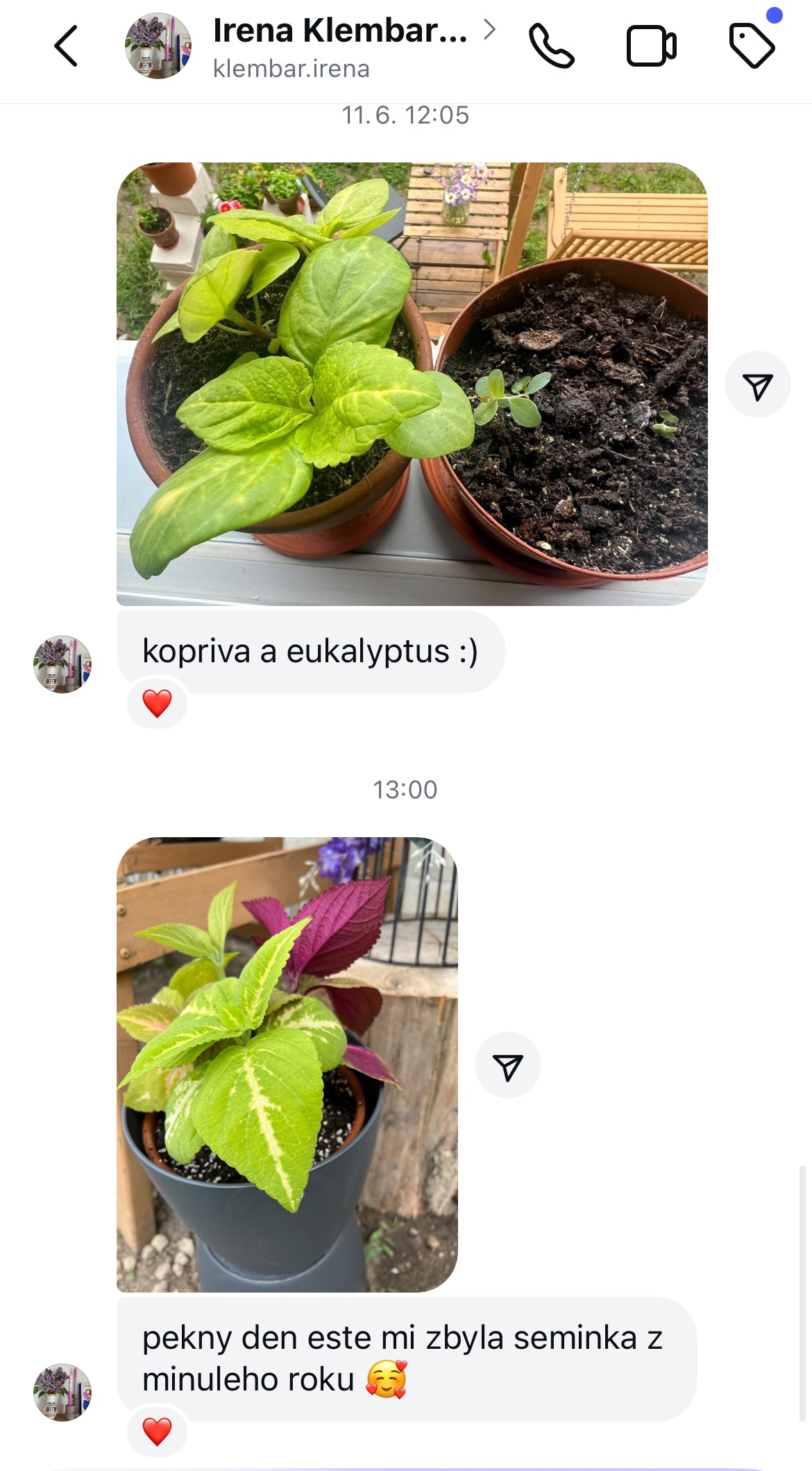This screenshot has height=1471, width=812.
Task: Open the photo of two plant pots
Action: tap(412, 384)
